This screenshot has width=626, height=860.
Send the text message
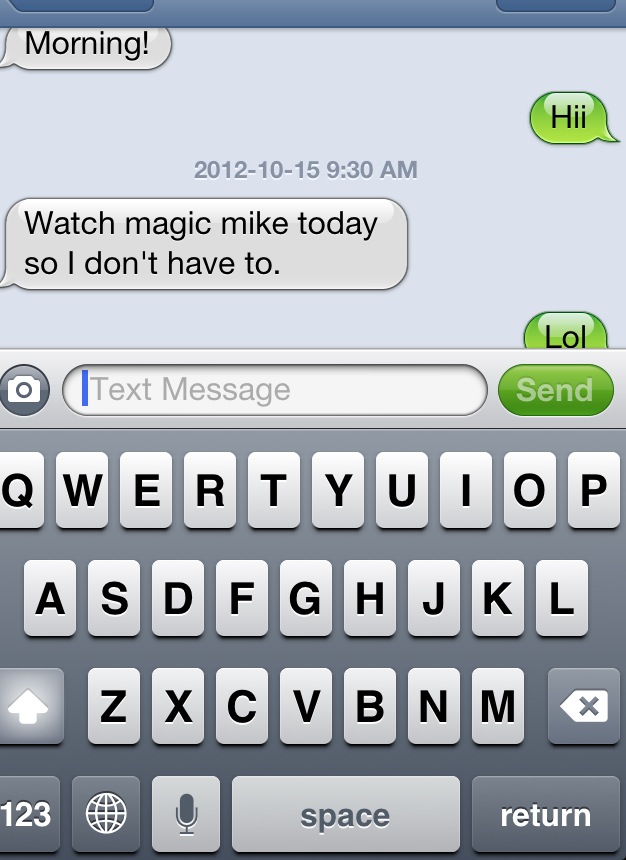(x=555, y=390)
